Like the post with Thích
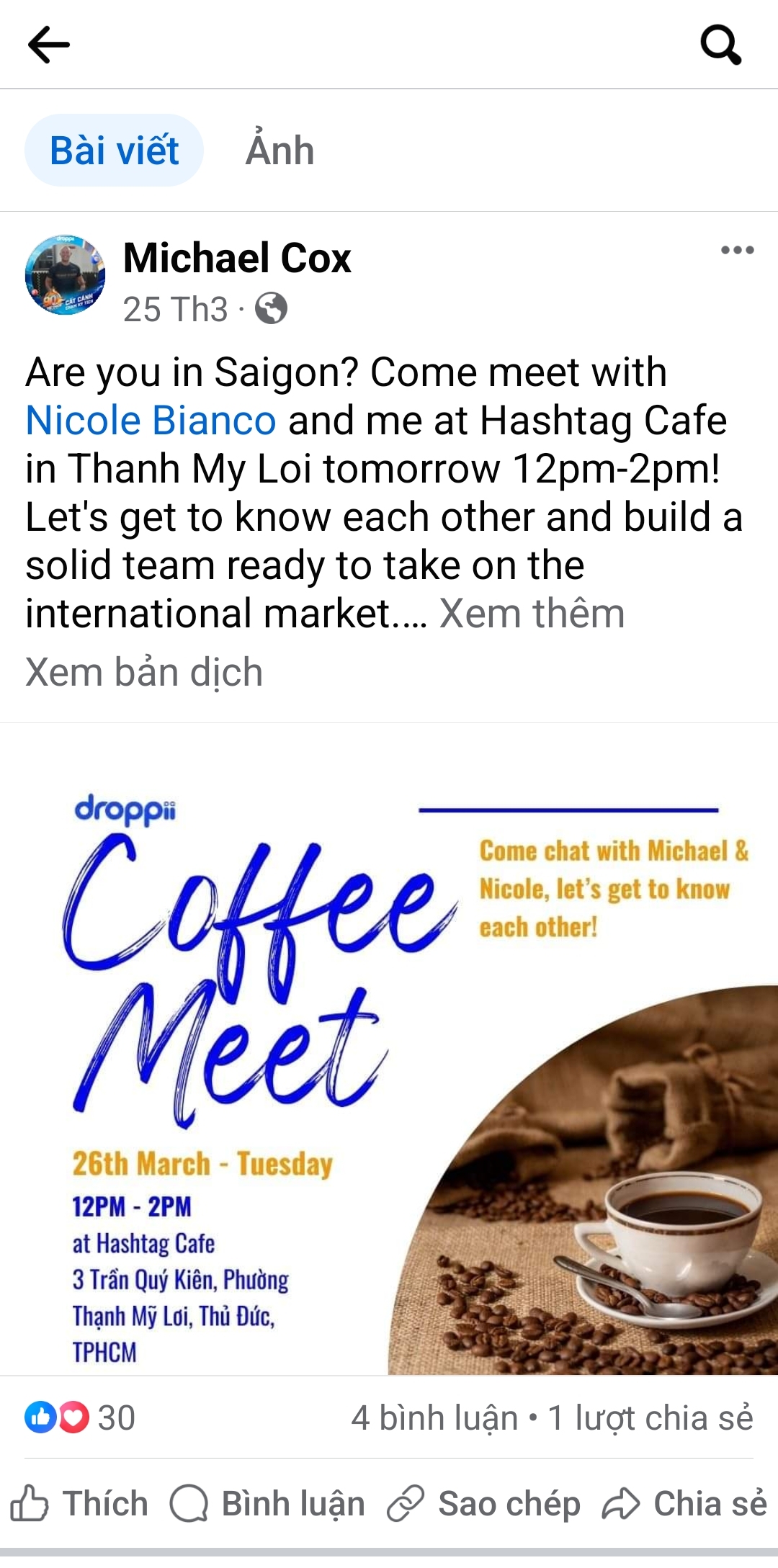 pyautogui.click(x=79, y=1504)
